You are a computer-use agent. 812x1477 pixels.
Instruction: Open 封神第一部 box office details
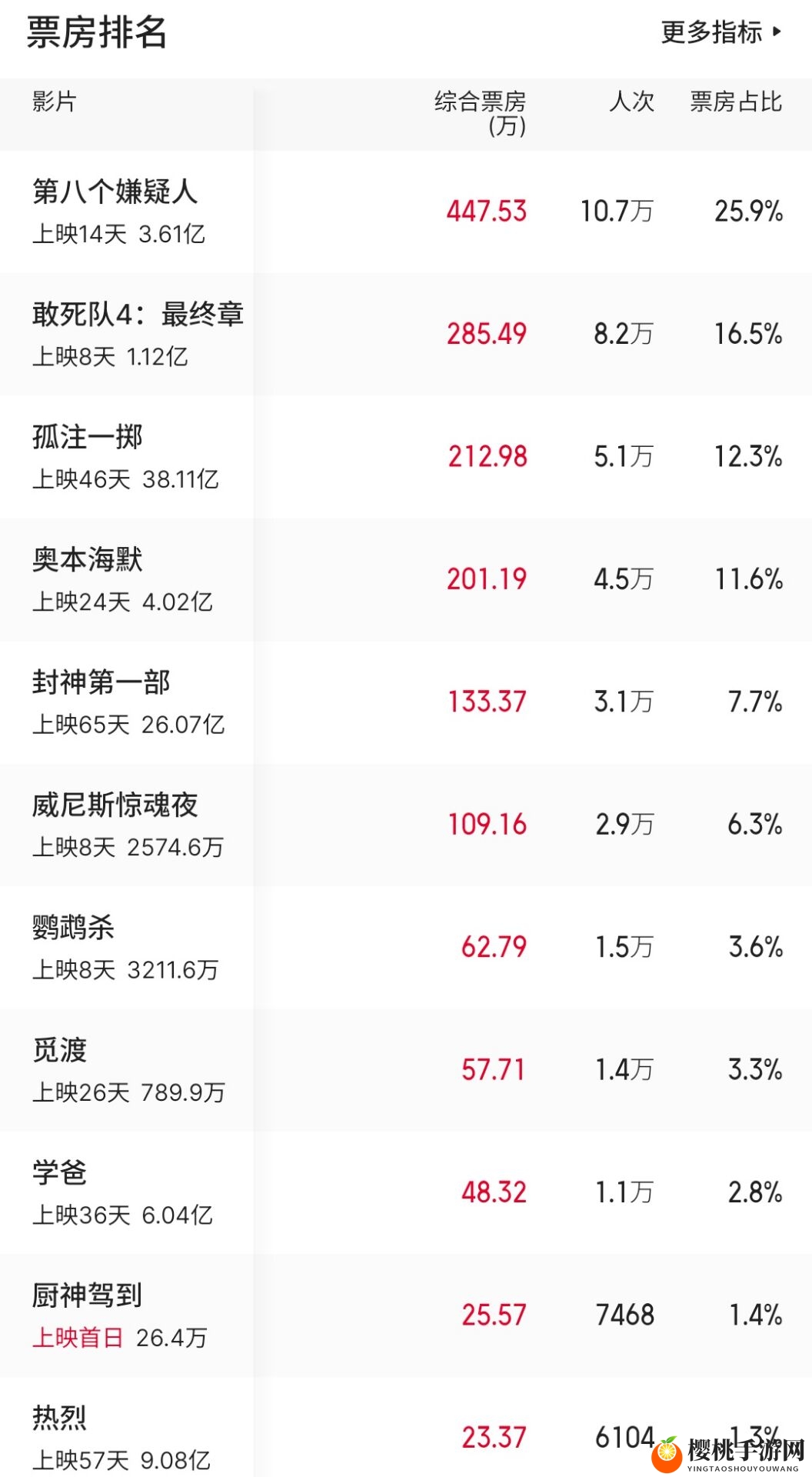tap(406, 702)
